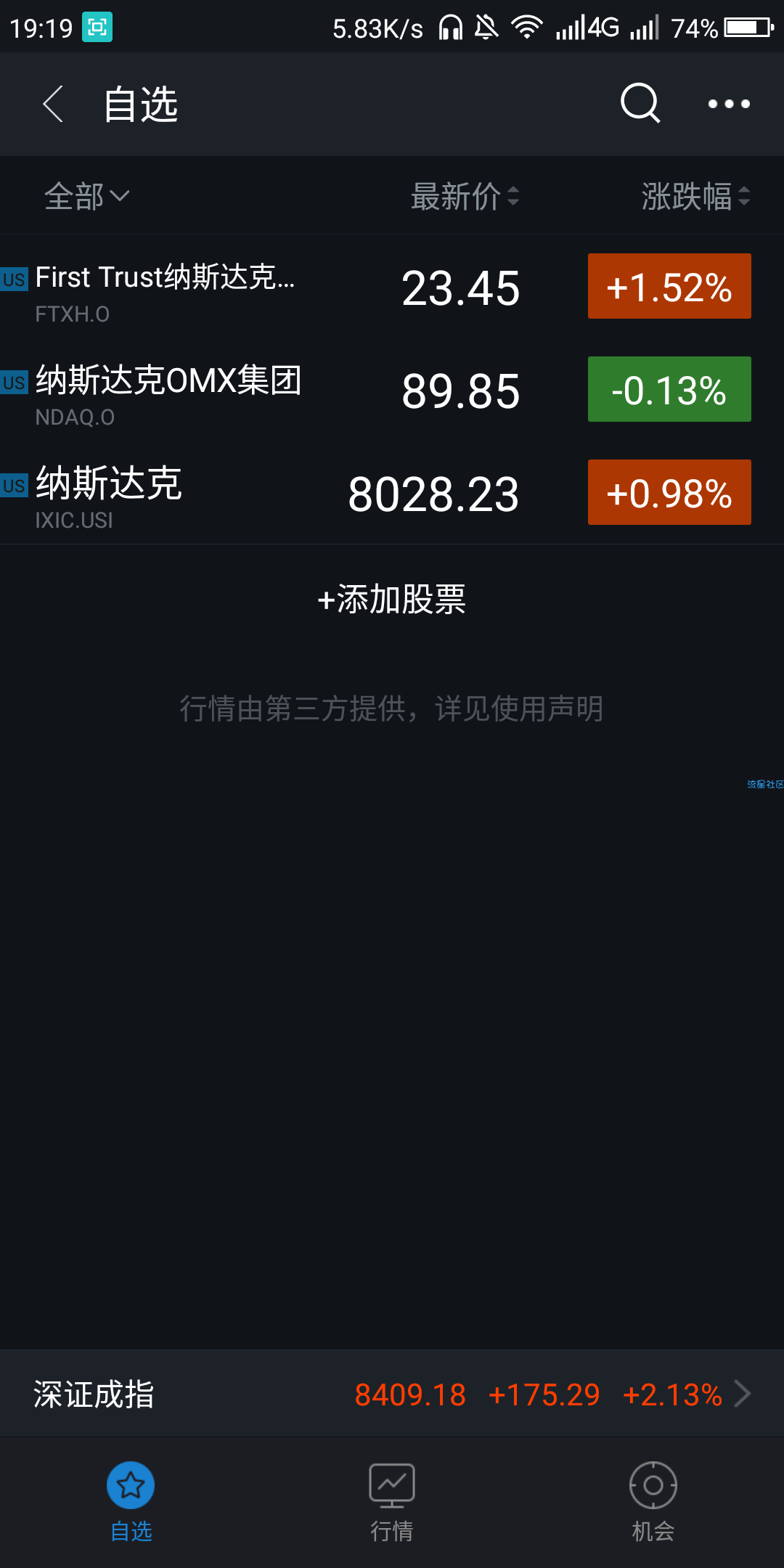Open 纳斯达克OMX集团 NDAQ.O stock
The height and width of the screenshot is (1568, 784).
click(x=392, y=390)
